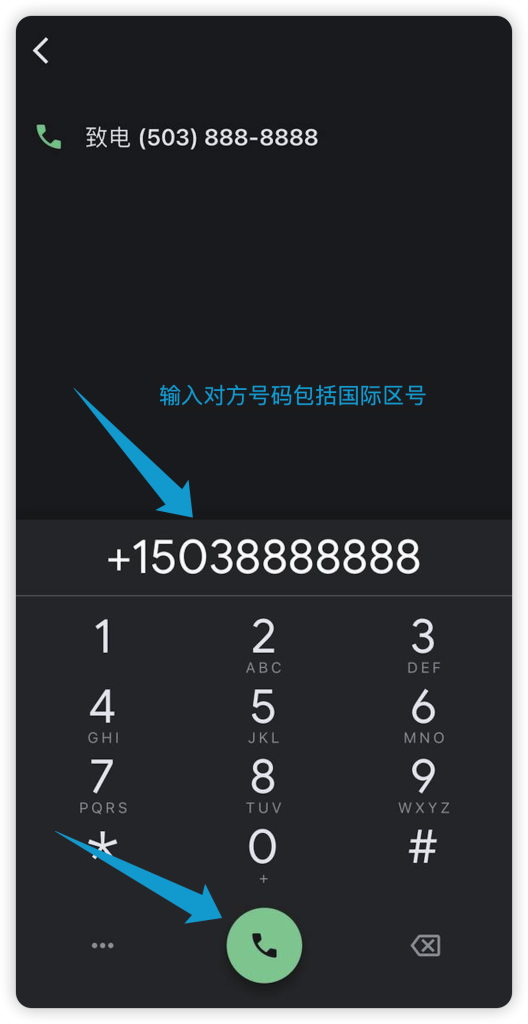This screenshot has width=528, height=1024.
Task: Tap the 7 PQRS key
Action: point(103,787)
